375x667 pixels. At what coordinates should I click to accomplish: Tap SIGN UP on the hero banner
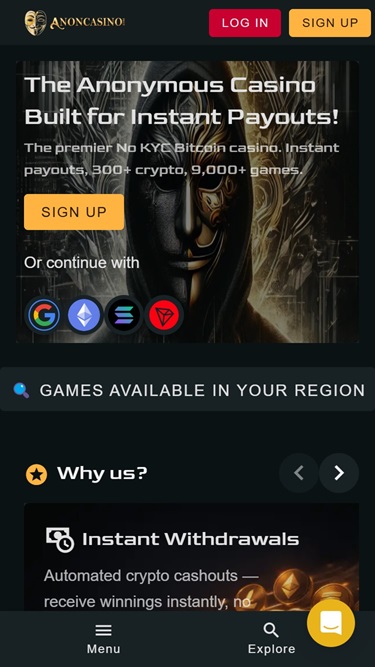[x=74, y=212]
